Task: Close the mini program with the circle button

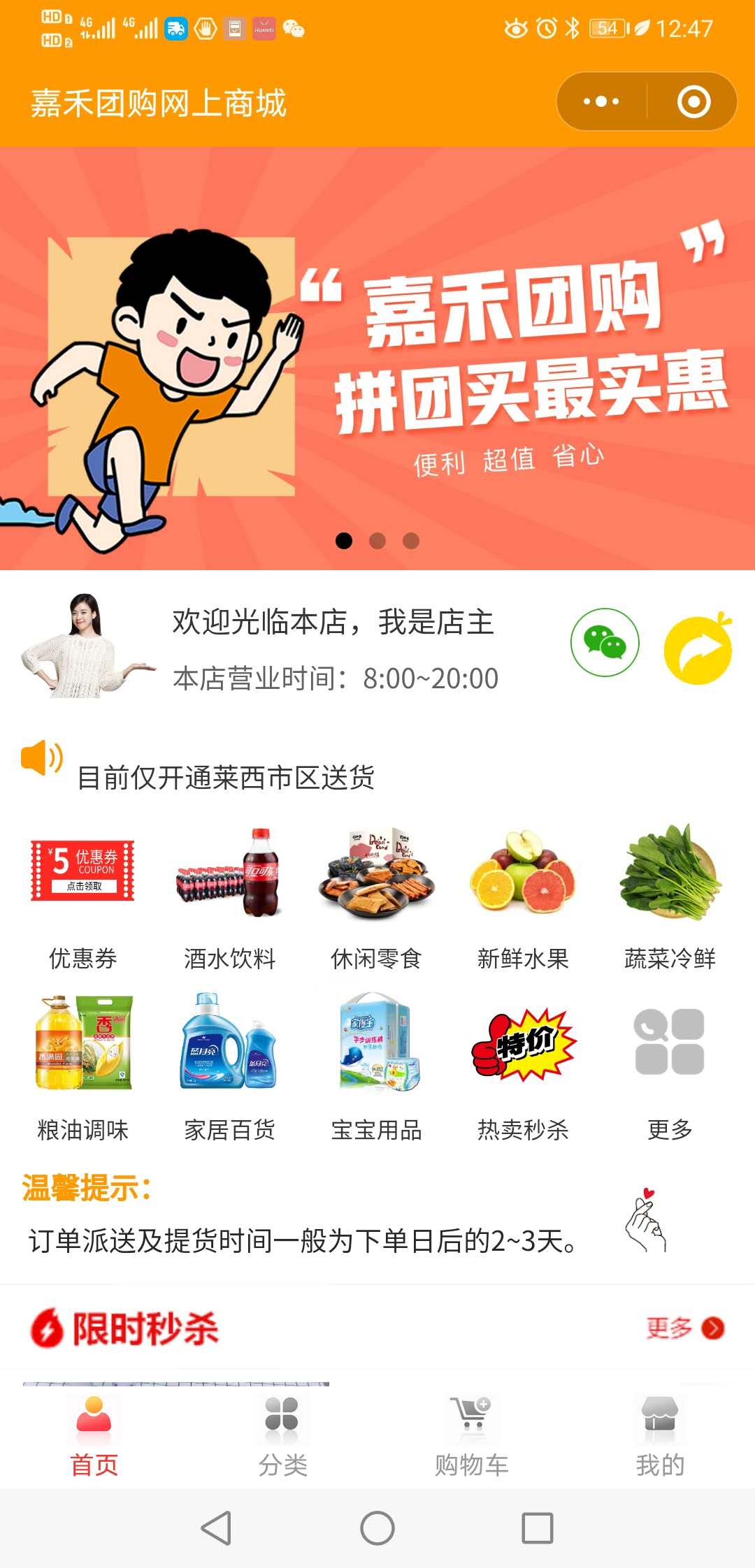Action: [x=693, y=102]
